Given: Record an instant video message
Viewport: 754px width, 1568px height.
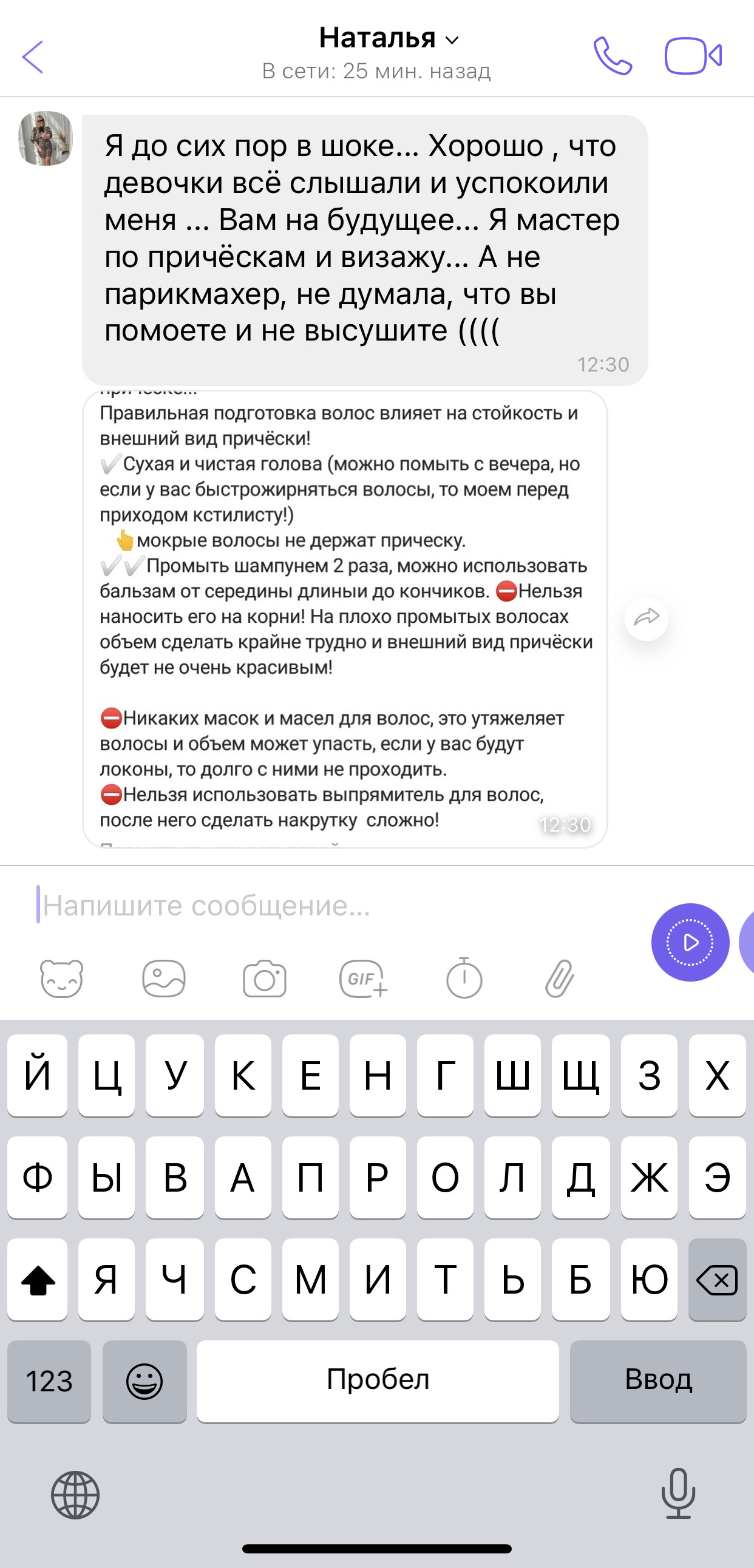Looking at the screenshot, I should pyautogui.click(x=690, y=942).
